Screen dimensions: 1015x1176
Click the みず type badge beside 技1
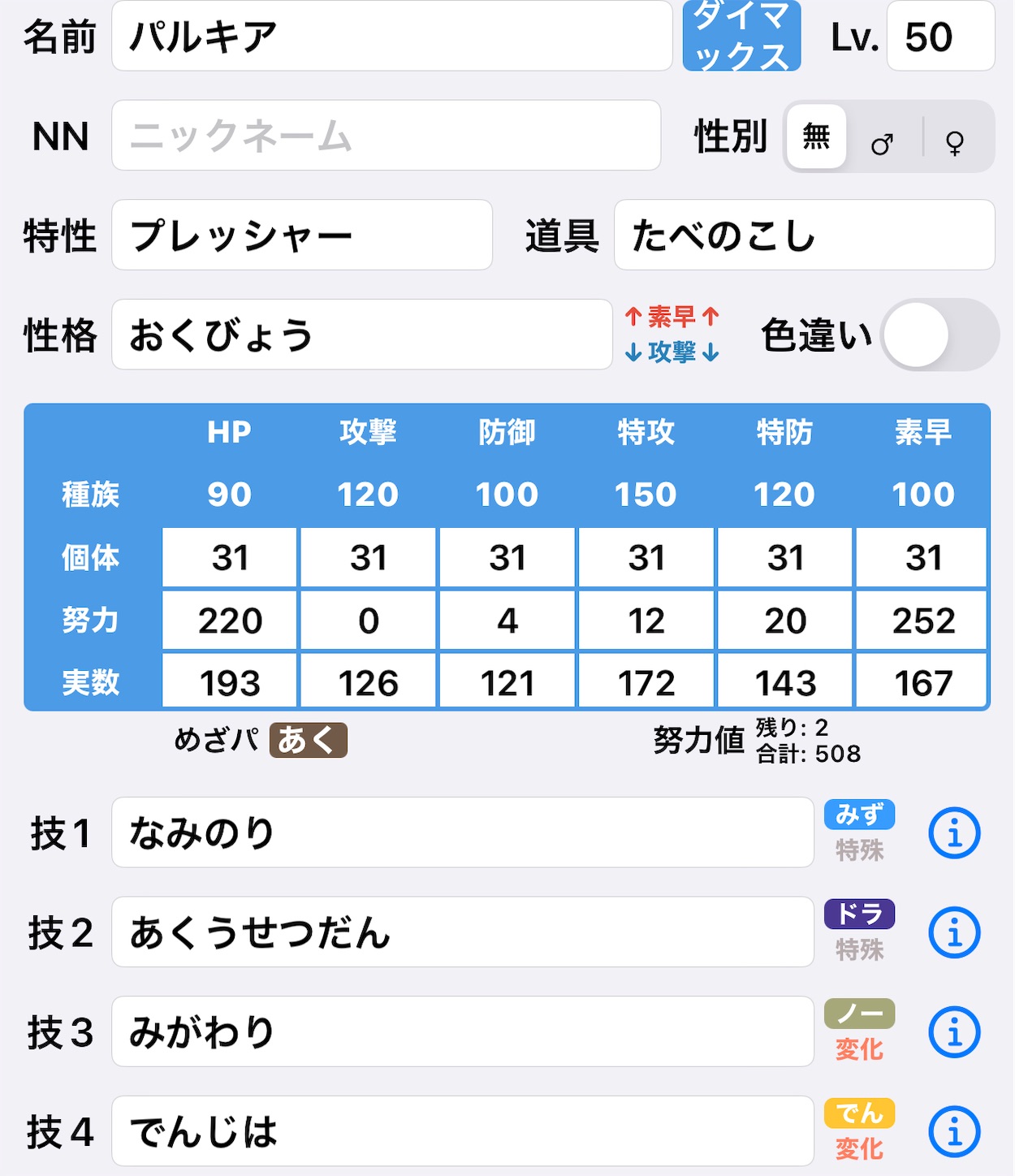(x=858, y=815)
